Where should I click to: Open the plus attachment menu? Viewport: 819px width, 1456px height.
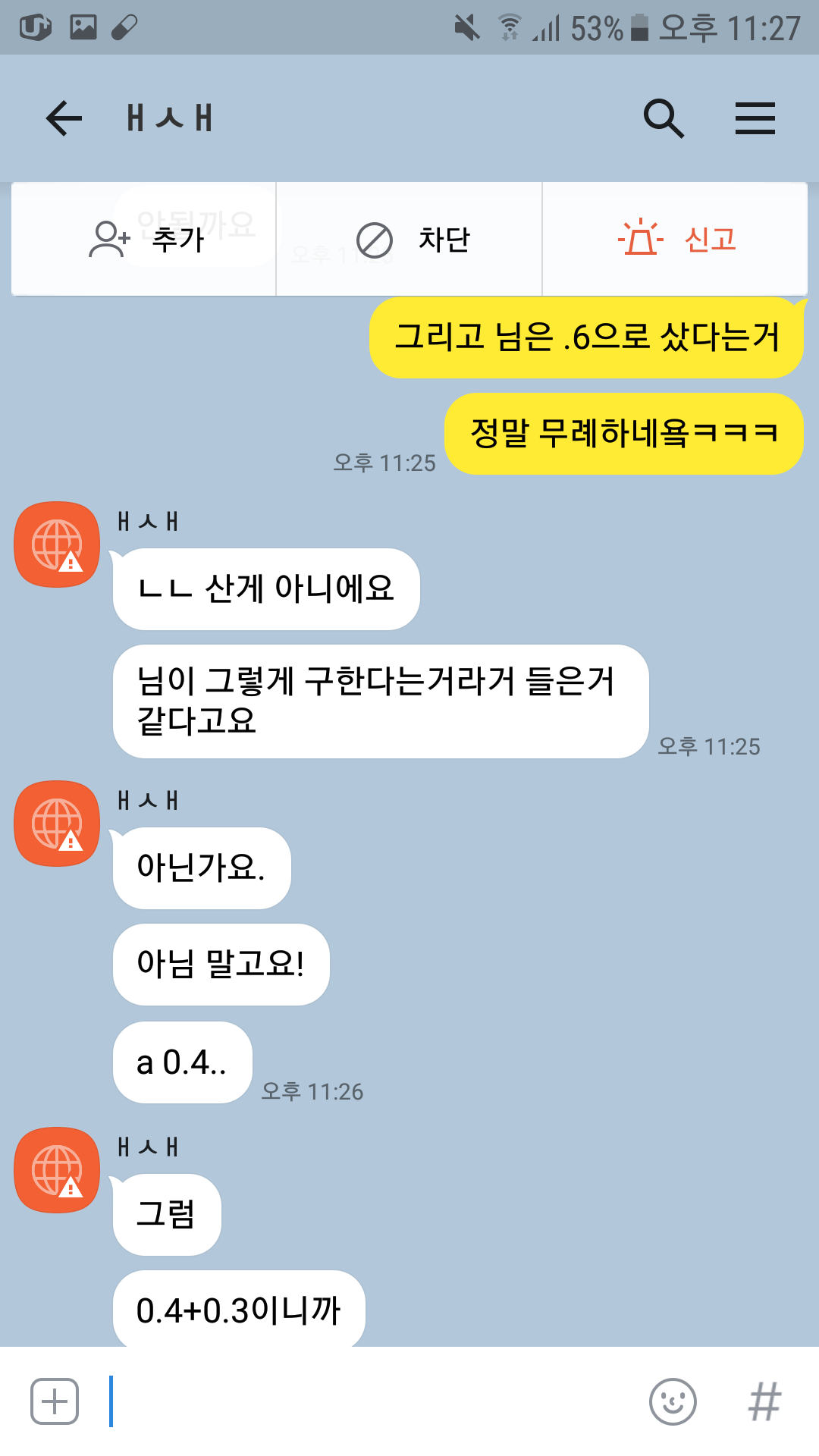pyautogui.click(x=55, y=1401)
